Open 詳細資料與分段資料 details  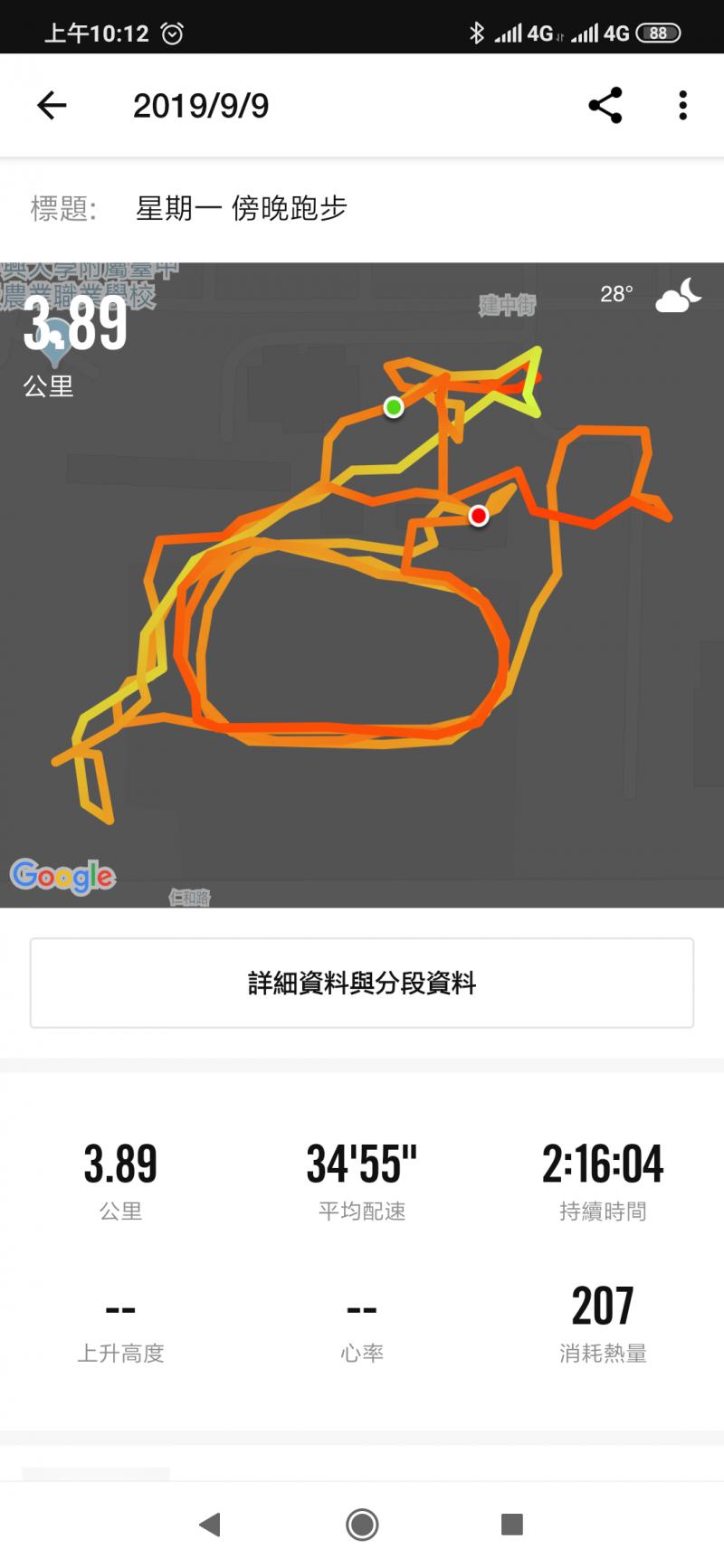(x=362, y=983)
